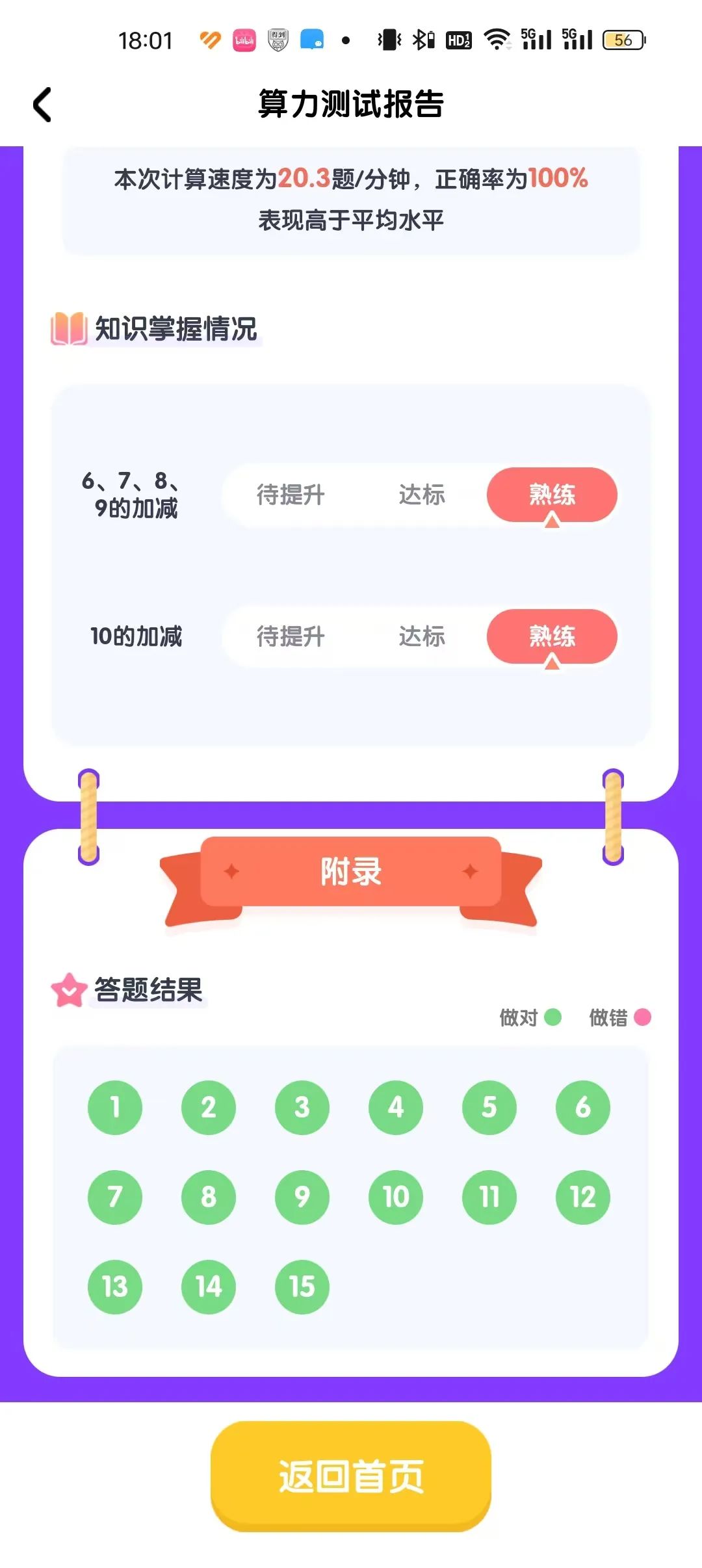Check question 10 answer
The height and width of the screenshot is (1568, 702).
click(x=396, y=1197)
